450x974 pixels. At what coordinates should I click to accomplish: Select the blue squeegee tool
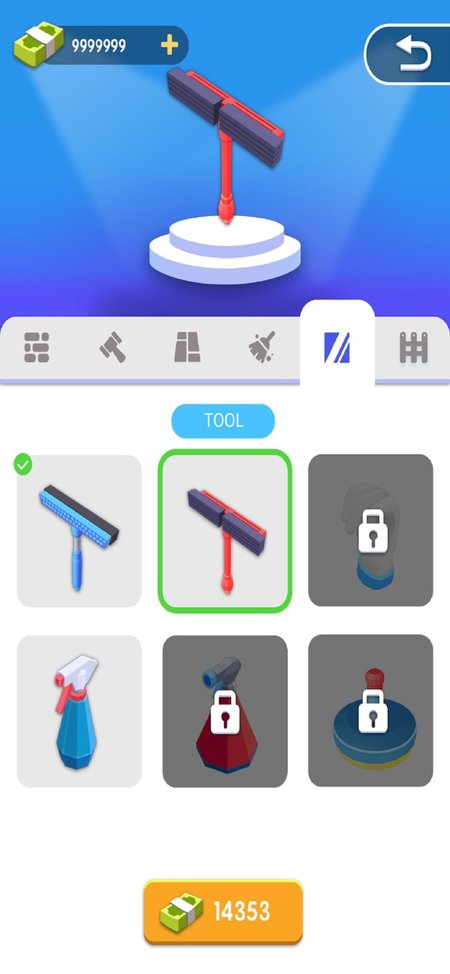coord(79,530)
